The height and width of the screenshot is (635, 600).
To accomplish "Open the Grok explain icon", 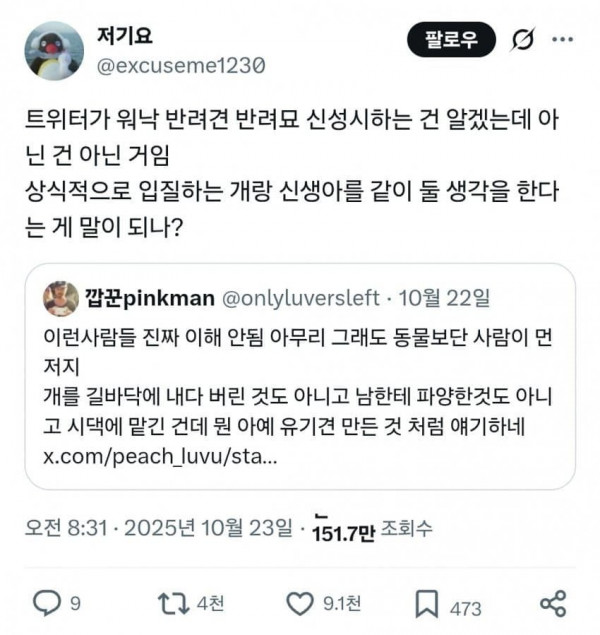I will pos(521,40).
